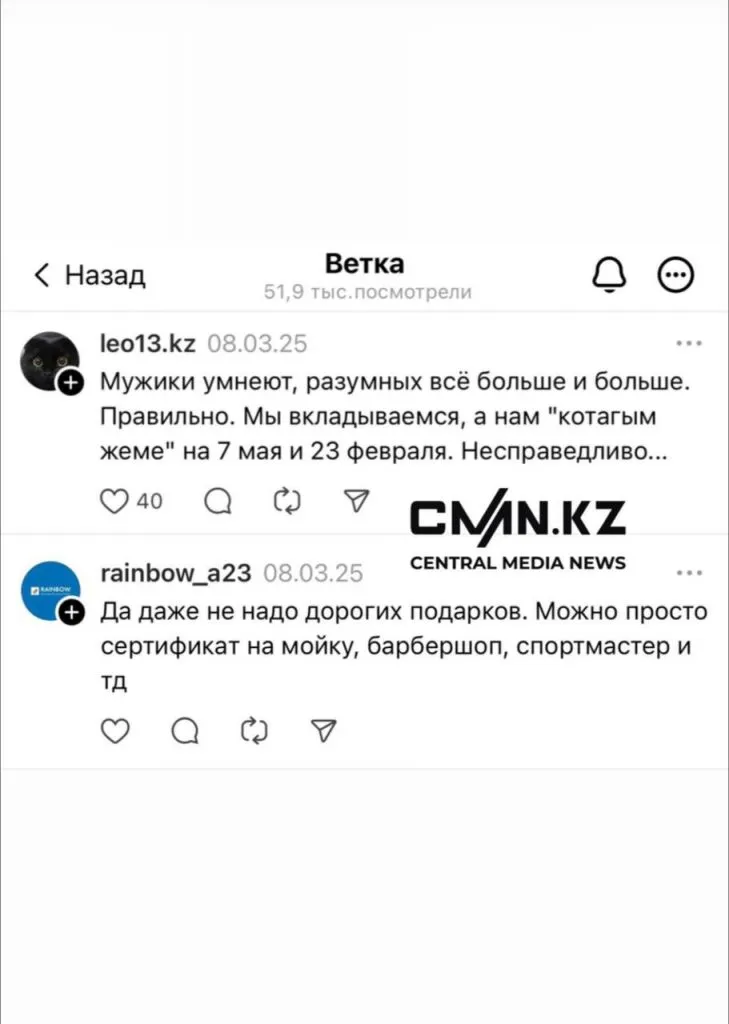Like the rainbow_a23 post
The image size is (729, 1024).
tap(116, 732)
